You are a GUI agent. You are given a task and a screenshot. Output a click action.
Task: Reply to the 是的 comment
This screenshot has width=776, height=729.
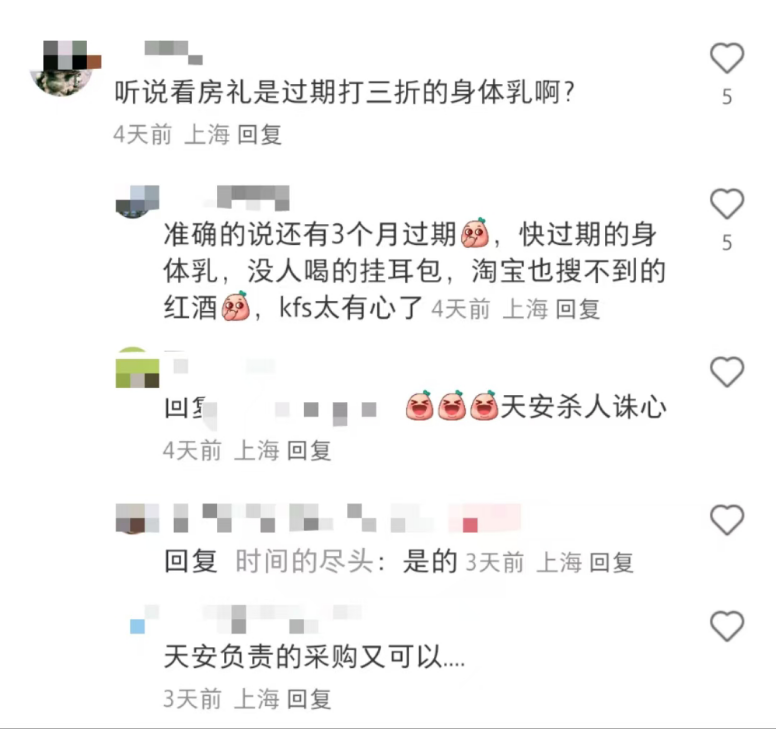tap(611, 563)
